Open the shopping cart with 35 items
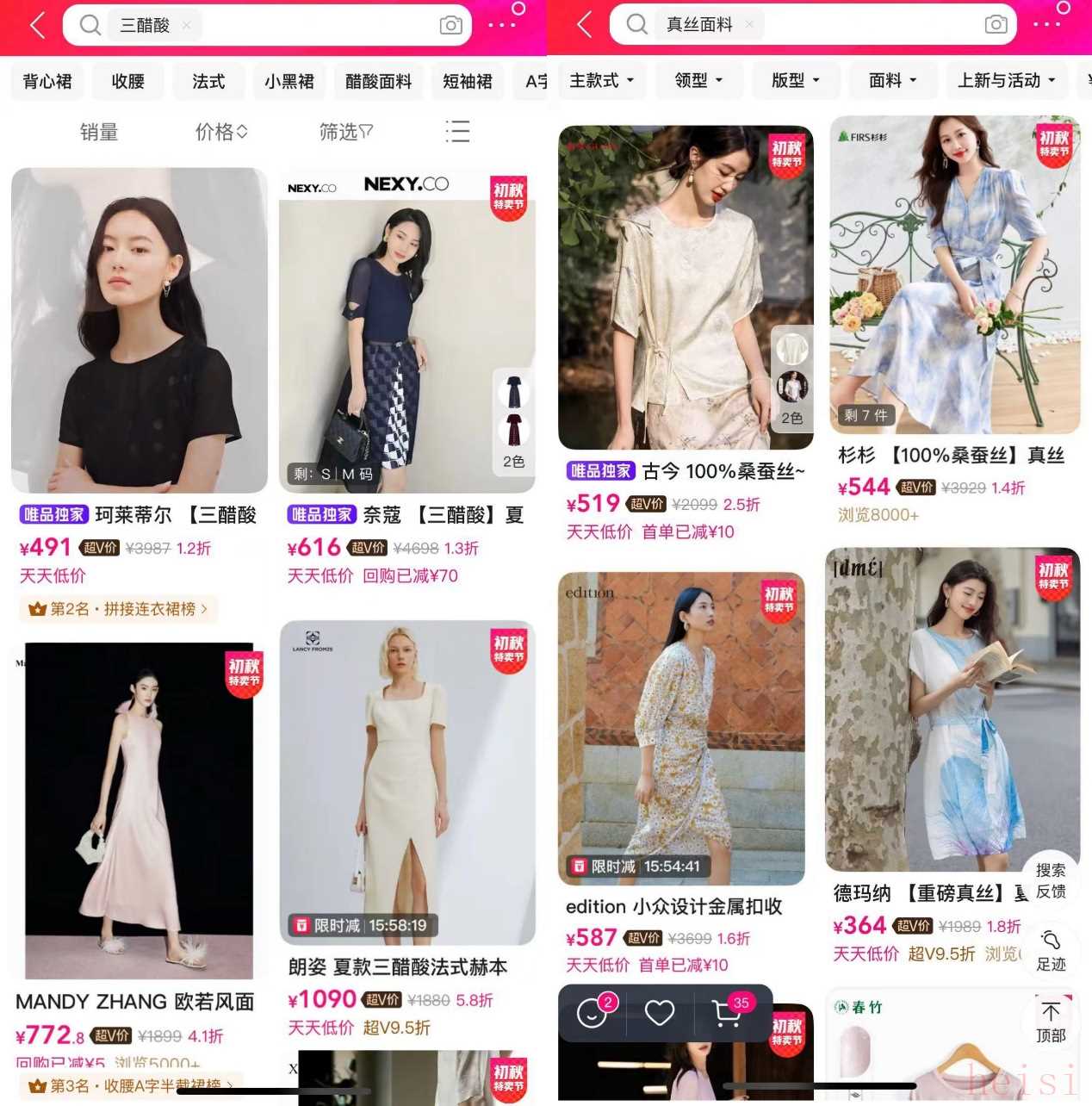Viewport: 1092px width, 1106px height. click(729, 1013)
